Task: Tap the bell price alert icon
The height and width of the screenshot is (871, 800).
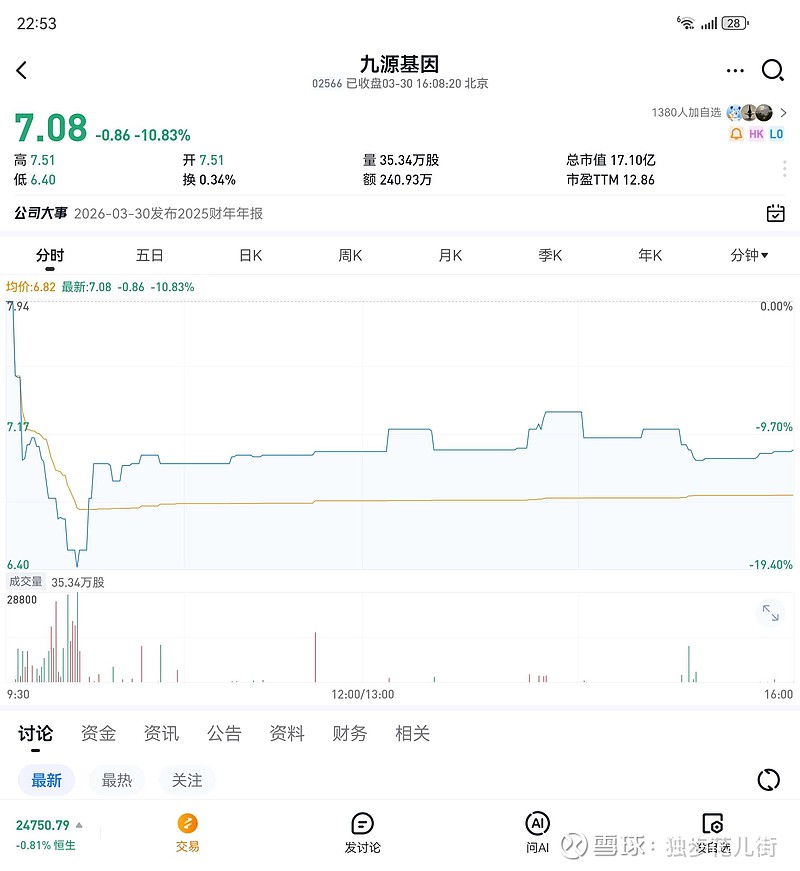Action: [735, 131]
